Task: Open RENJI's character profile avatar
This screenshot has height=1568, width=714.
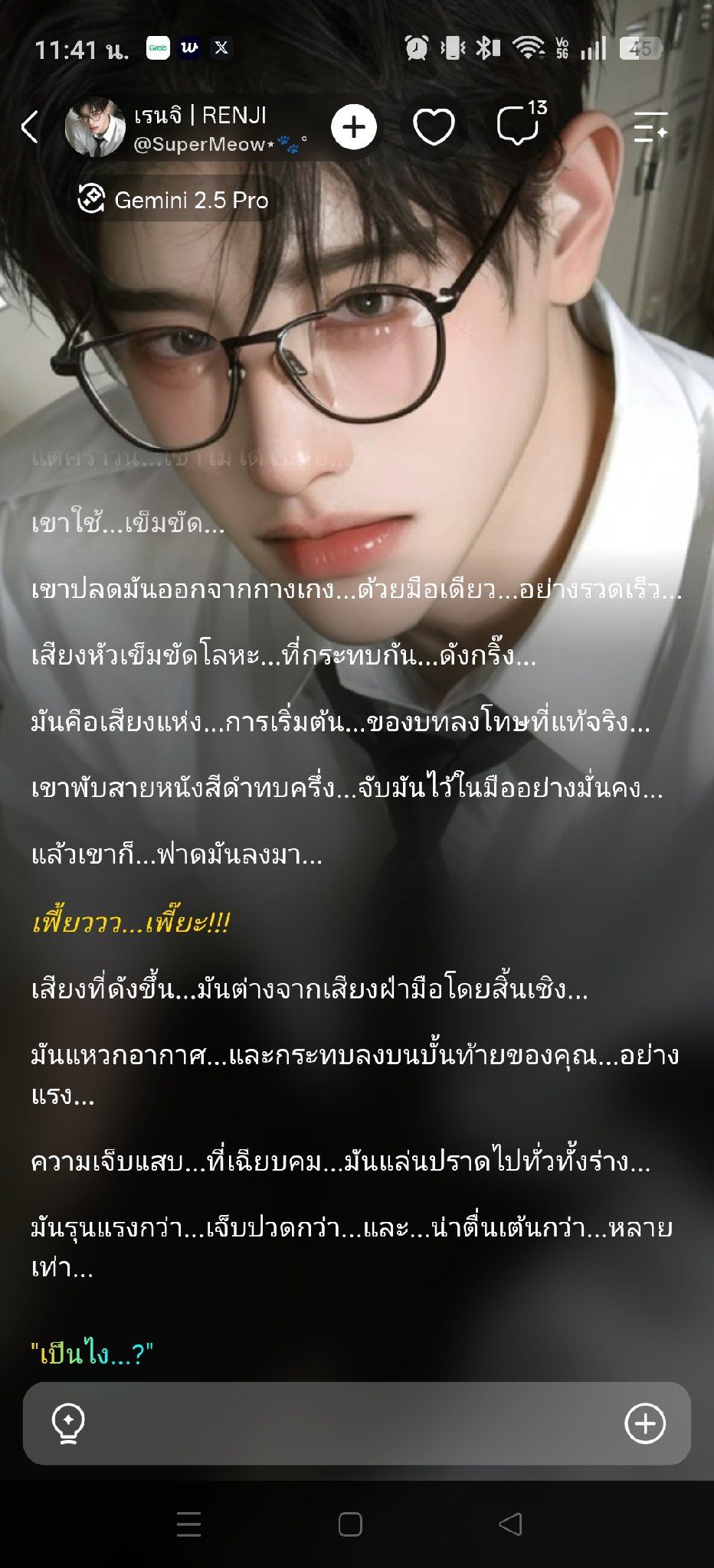Action: coord(95,127)
